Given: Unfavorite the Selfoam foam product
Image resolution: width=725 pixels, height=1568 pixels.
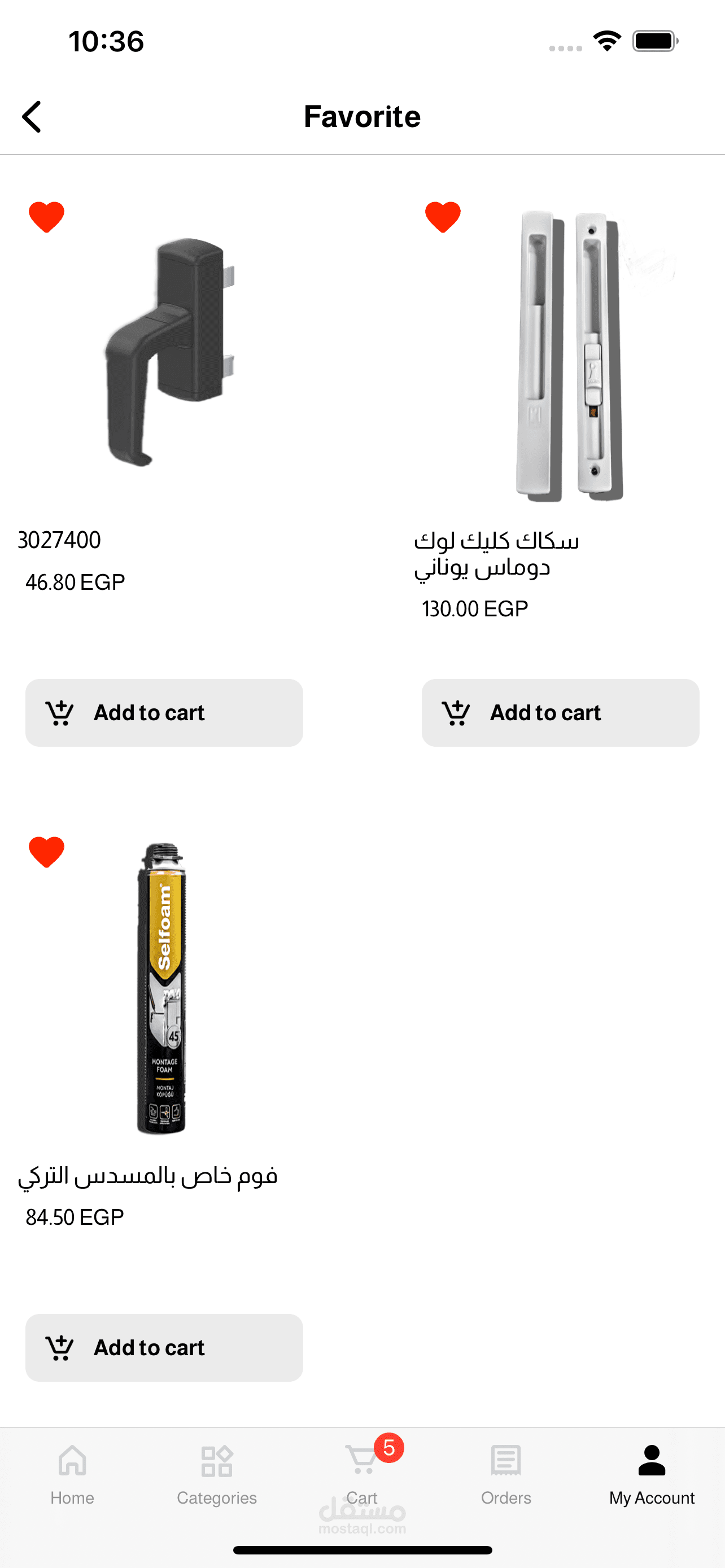Looking at the screenshot, I should pos(46,852).
